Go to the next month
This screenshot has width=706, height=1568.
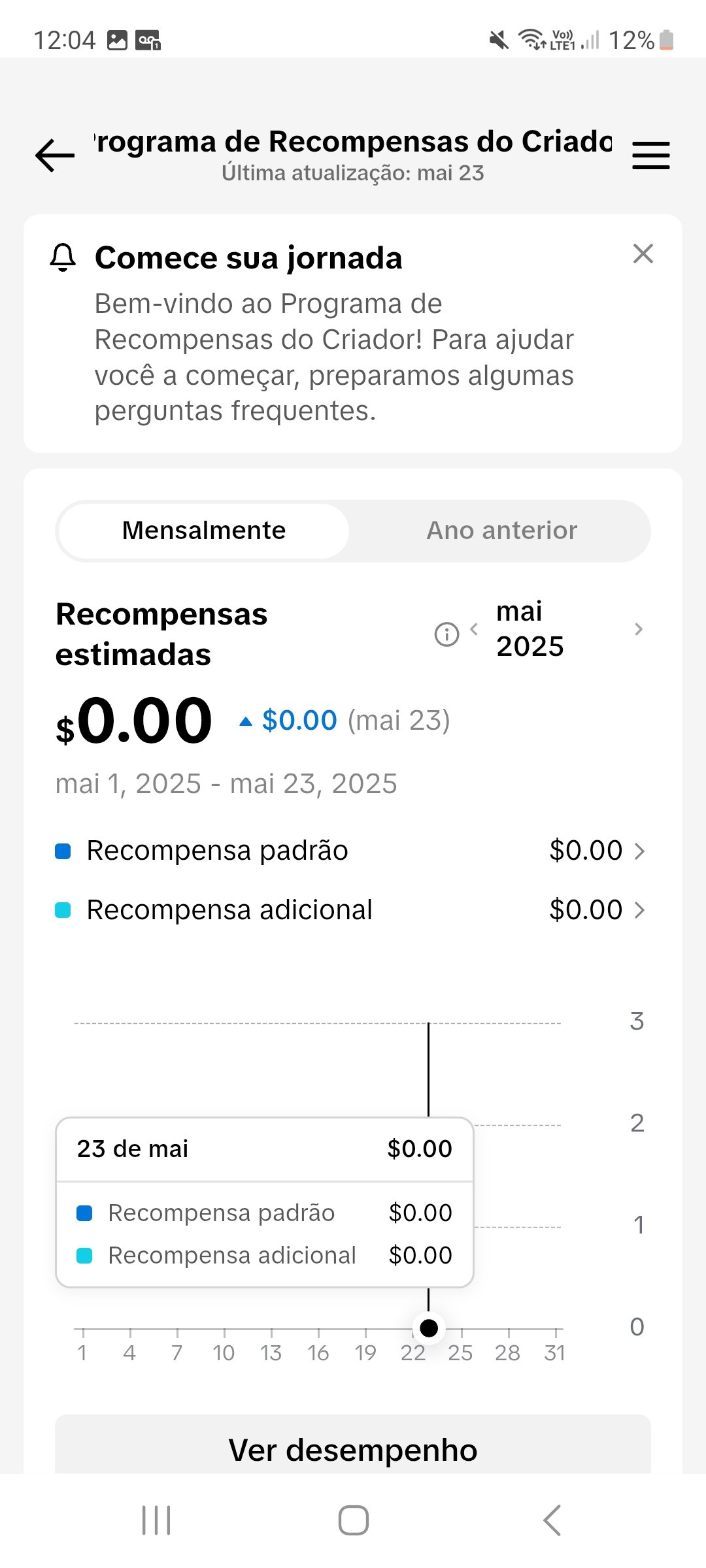(639, 629)
